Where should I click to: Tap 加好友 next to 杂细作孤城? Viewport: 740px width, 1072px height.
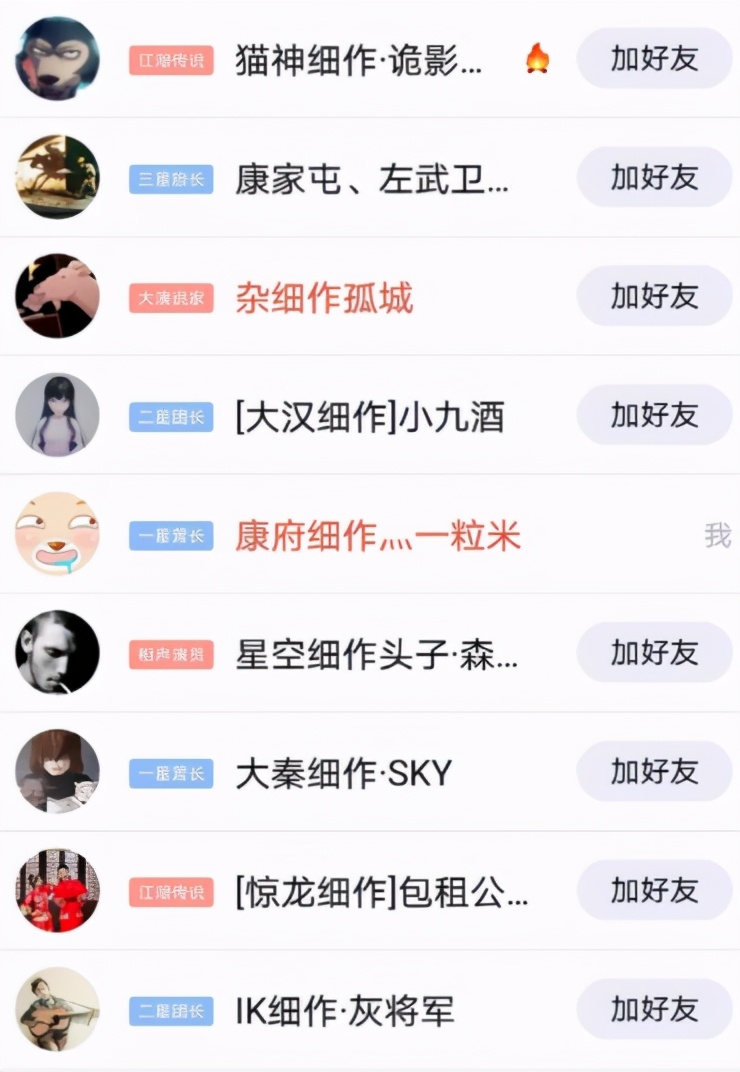[x=654, y=296]
